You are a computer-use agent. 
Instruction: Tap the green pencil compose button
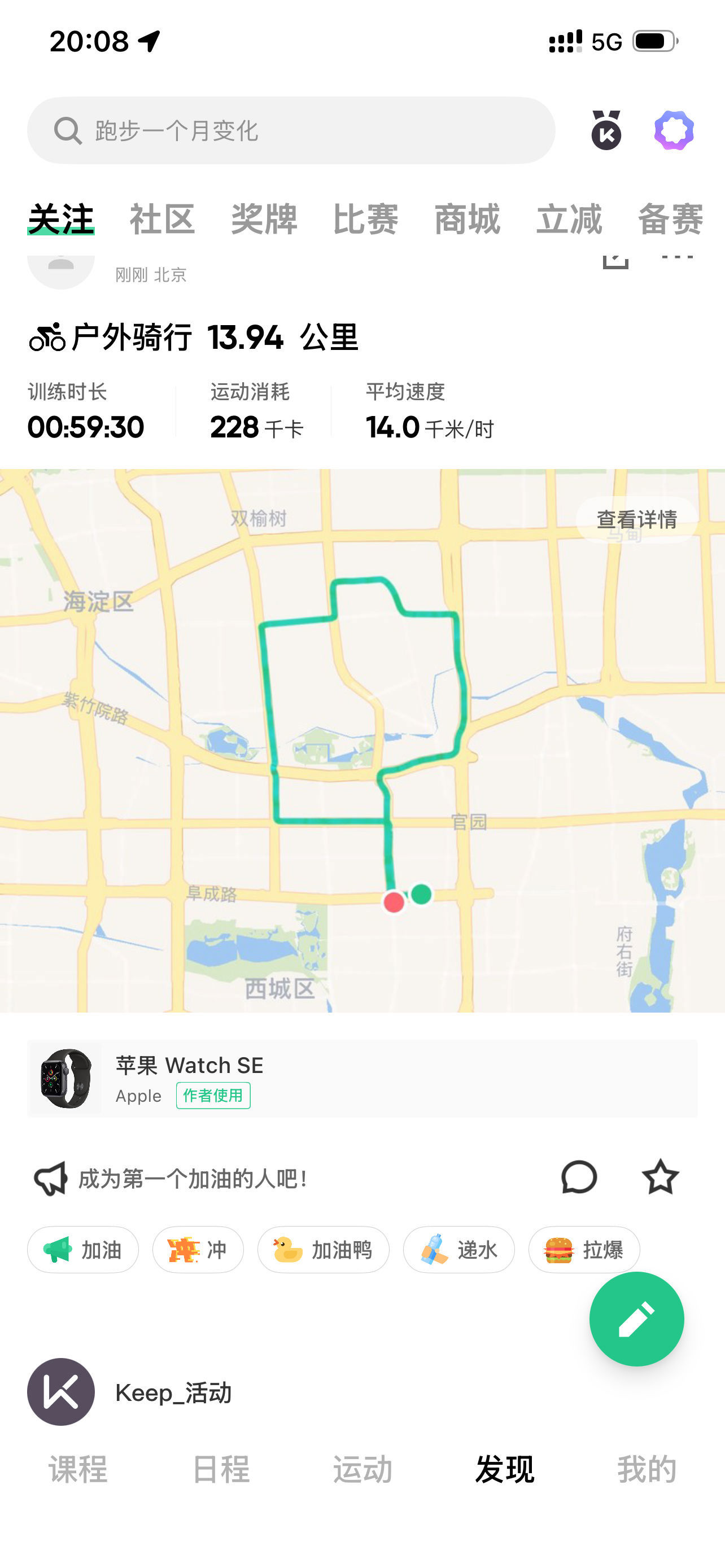(x=637, y=1319)
